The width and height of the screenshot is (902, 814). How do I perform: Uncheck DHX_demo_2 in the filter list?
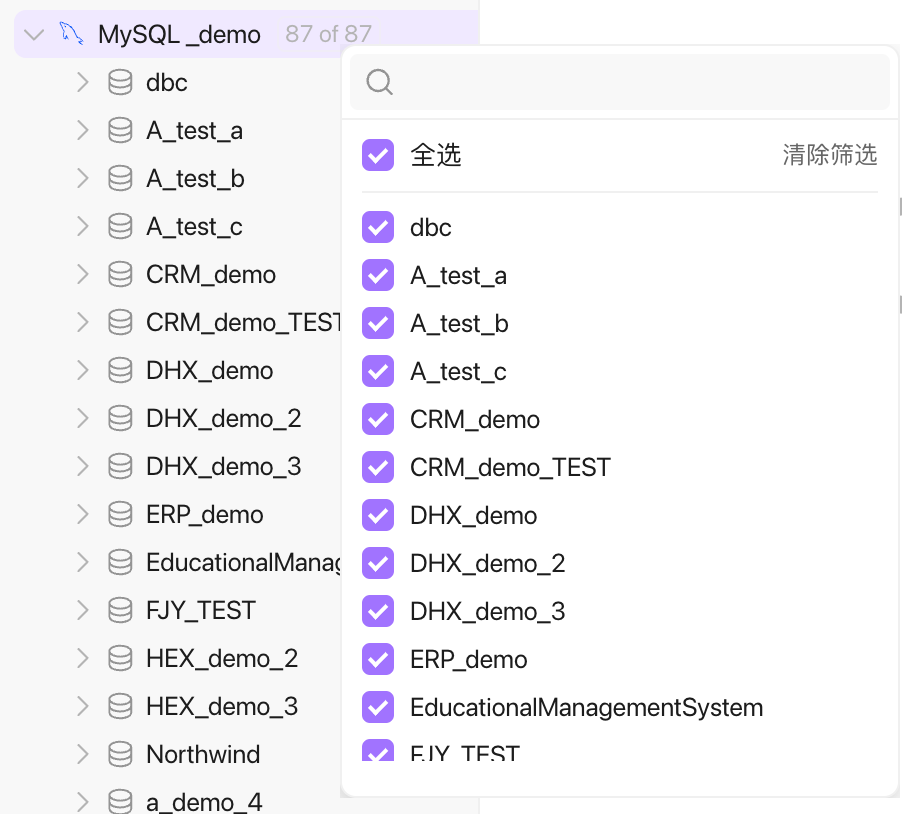coord(378,563)
